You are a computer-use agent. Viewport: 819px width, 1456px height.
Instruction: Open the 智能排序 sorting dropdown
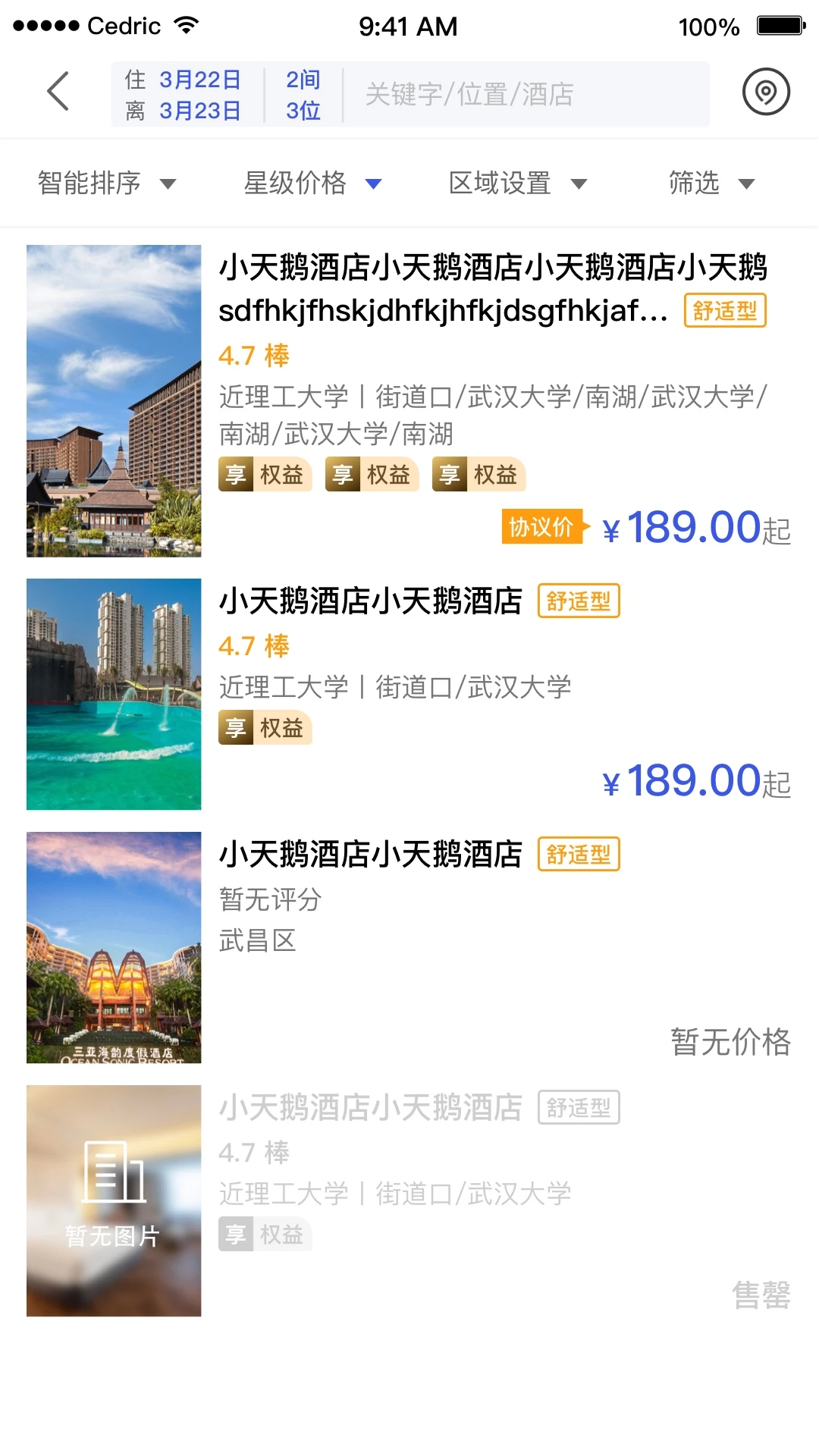tap(106, 183)
